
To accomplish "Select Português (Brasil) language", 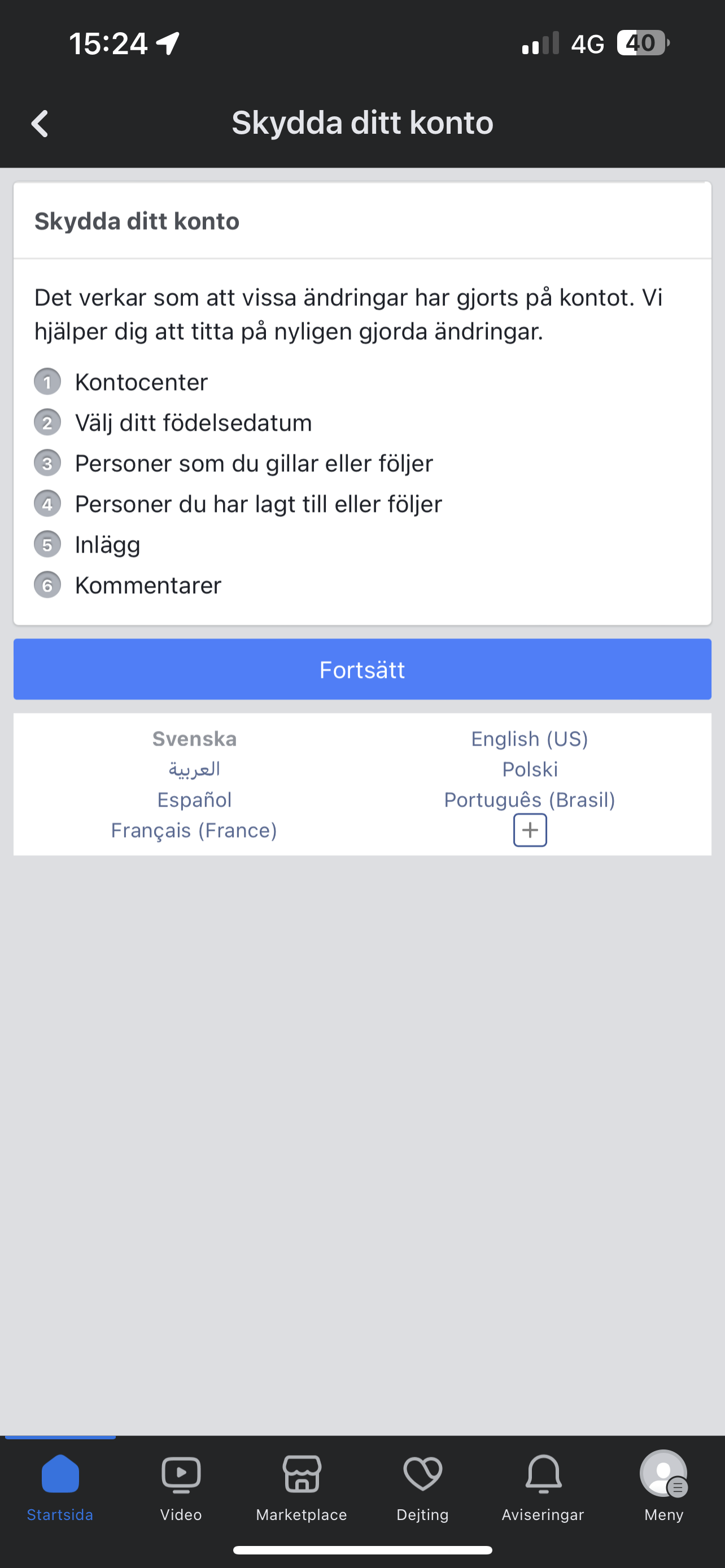I will [x=530, y=799].
